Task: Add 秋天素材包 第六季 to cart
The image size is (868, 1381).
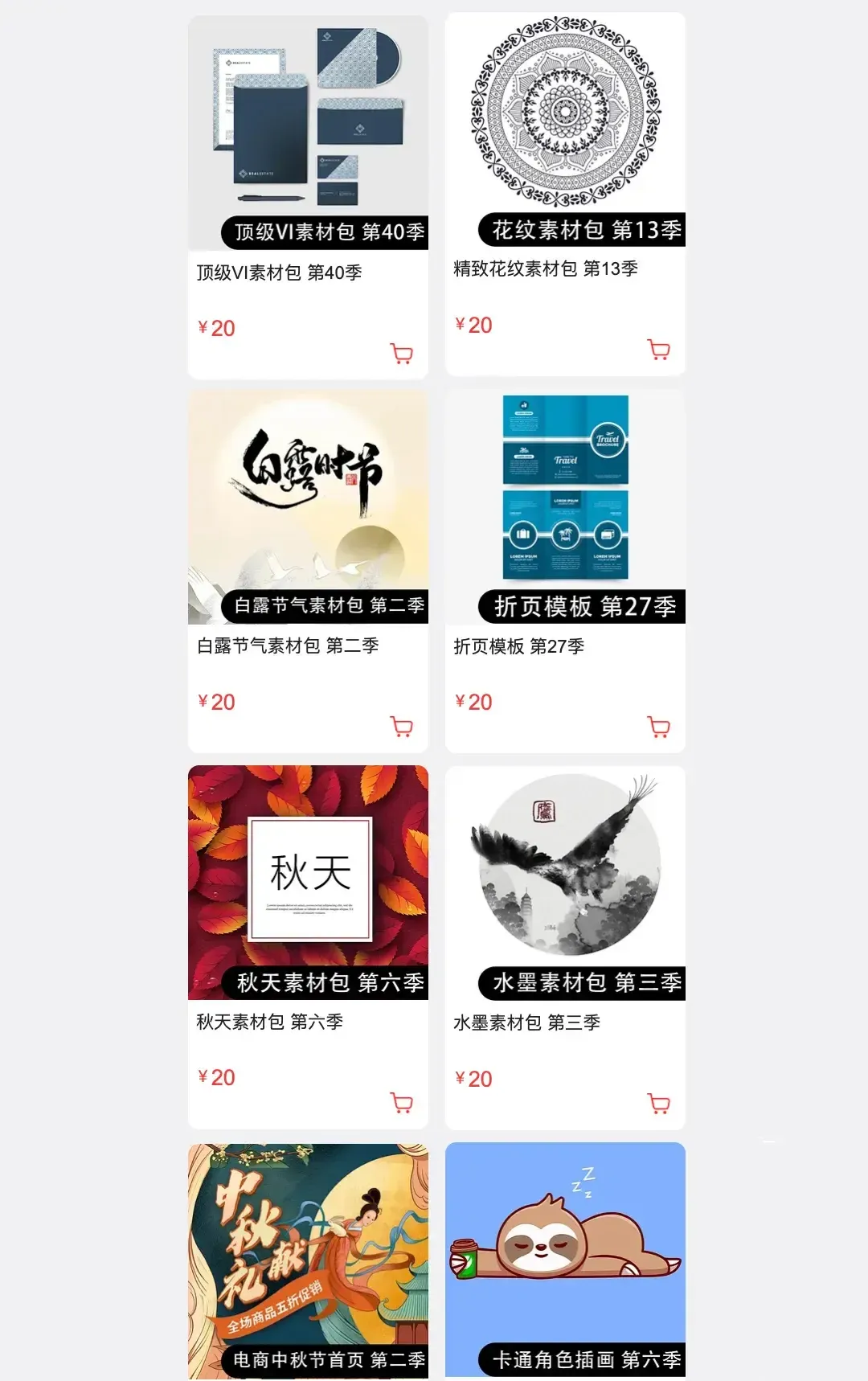Action: click(402, 1102)
